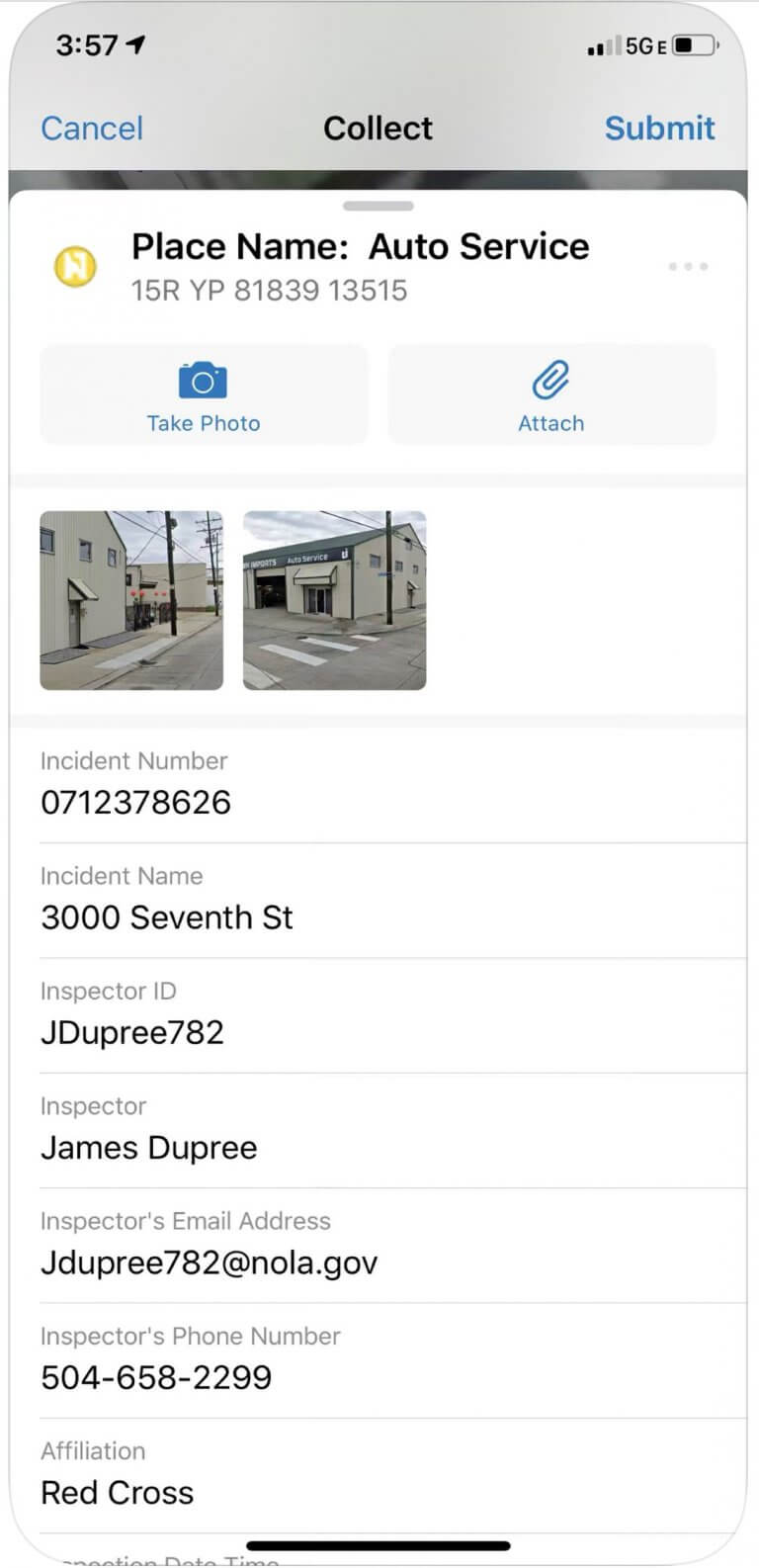The height and width of the screenshot is (1568, 759).
Task: Open the first building side photo
Action: click(x=131, y=600)
